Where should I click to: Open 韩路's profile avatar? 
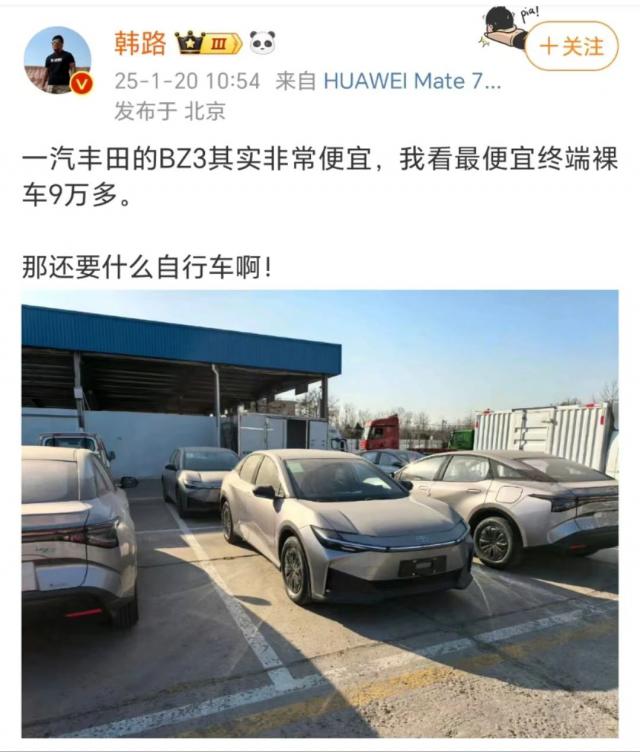coord(57,60)
